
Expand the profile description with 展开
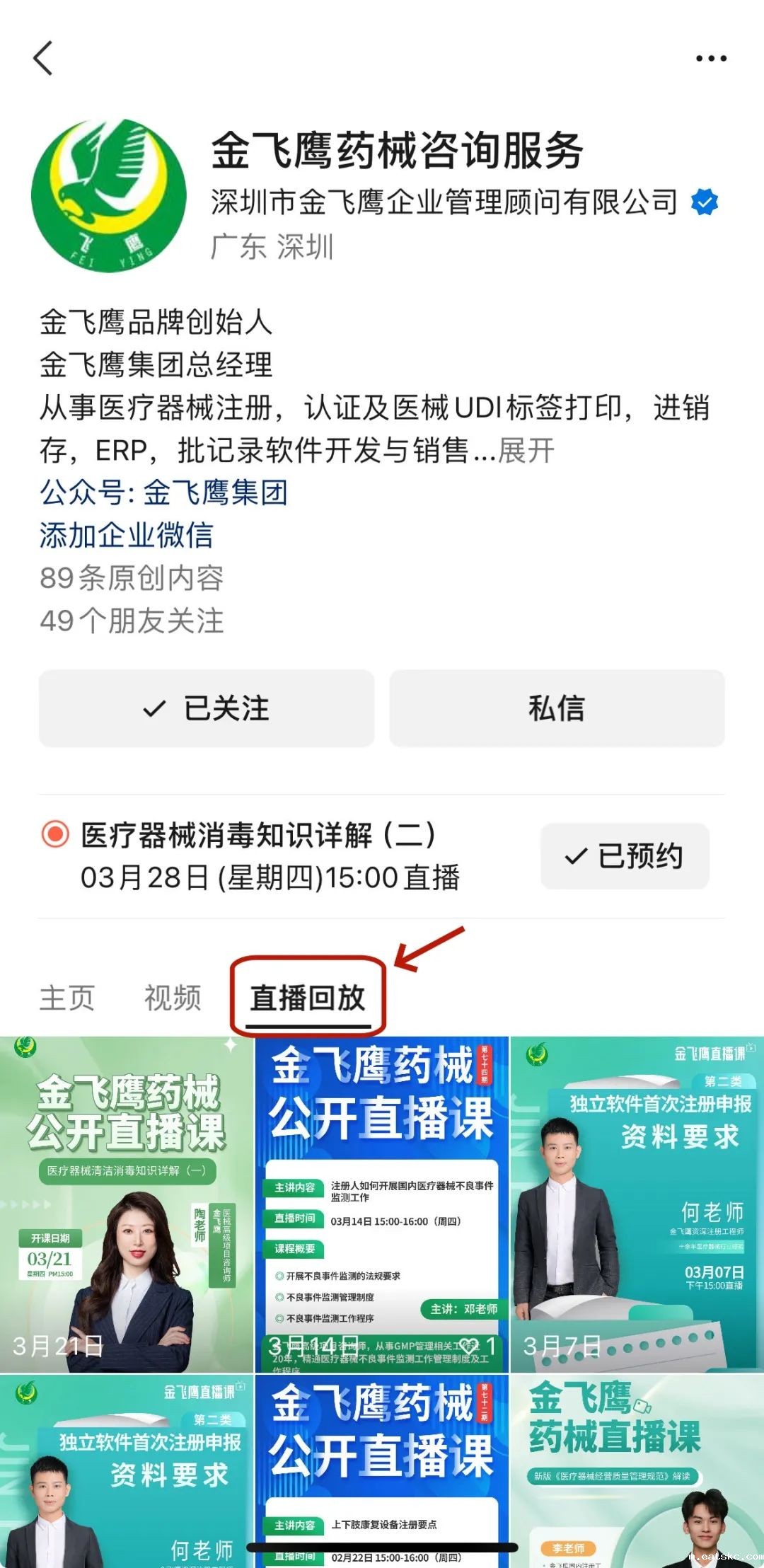pos(526,451)
